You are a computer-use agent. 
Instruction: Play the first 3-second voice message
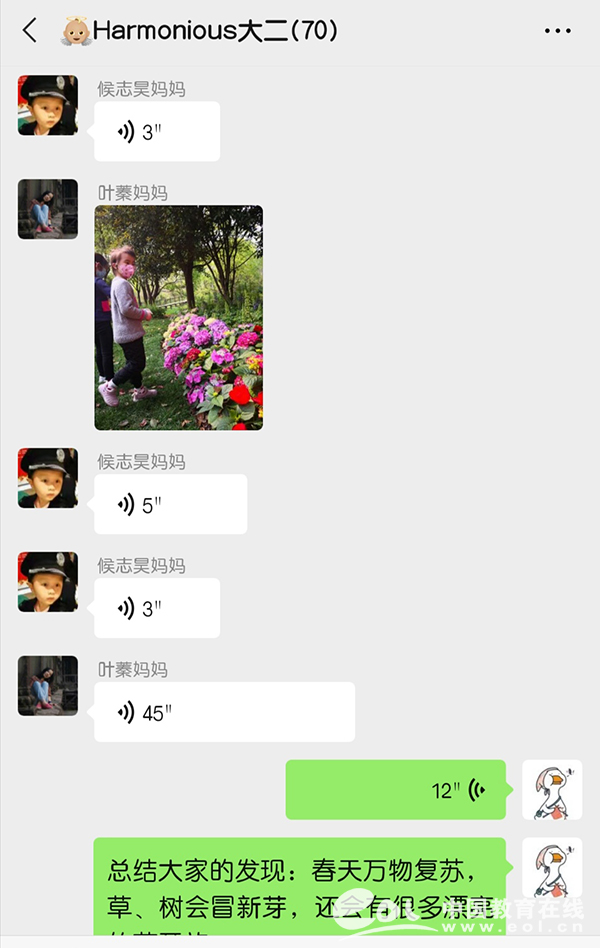coord(157,131)
